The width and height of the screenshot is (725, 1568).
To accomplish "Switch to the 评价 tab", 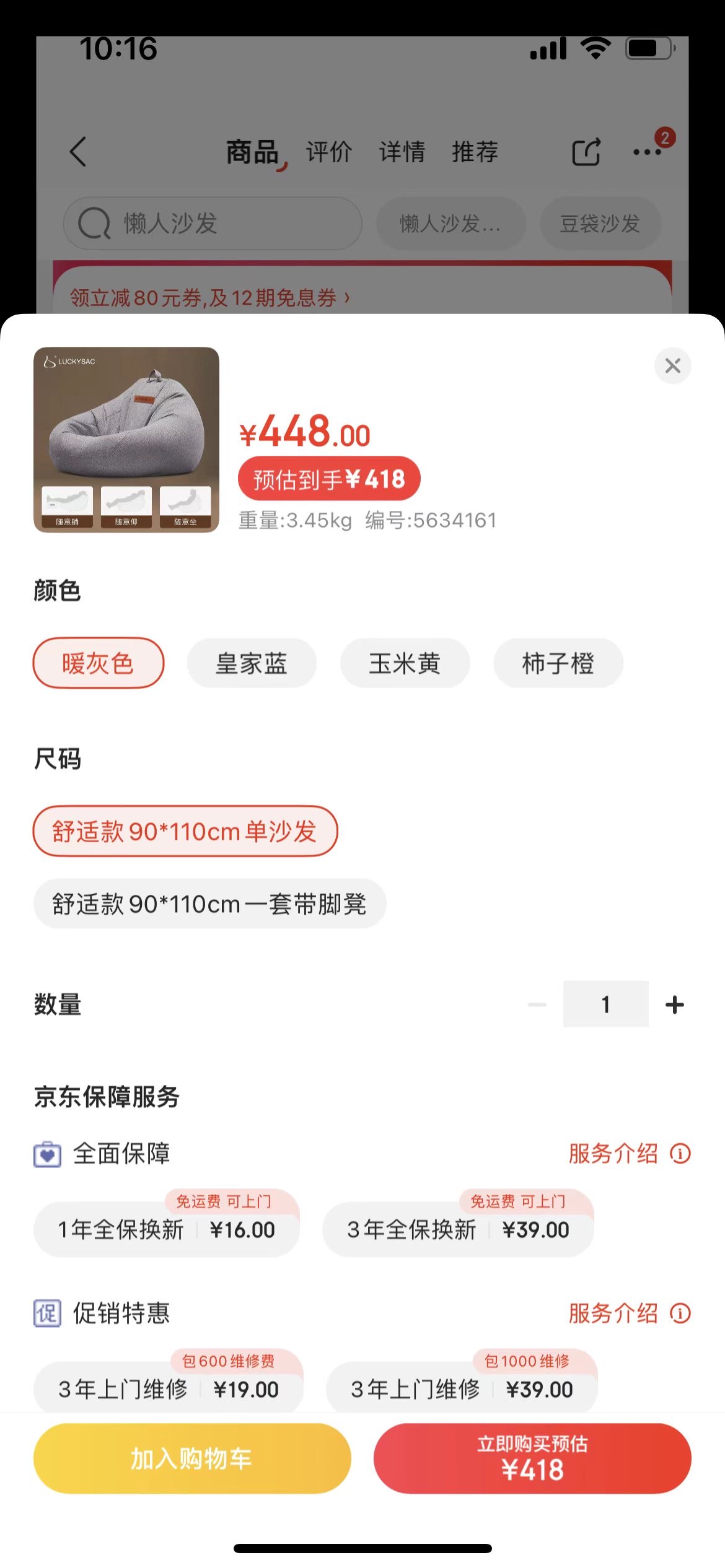I will 328,152.
